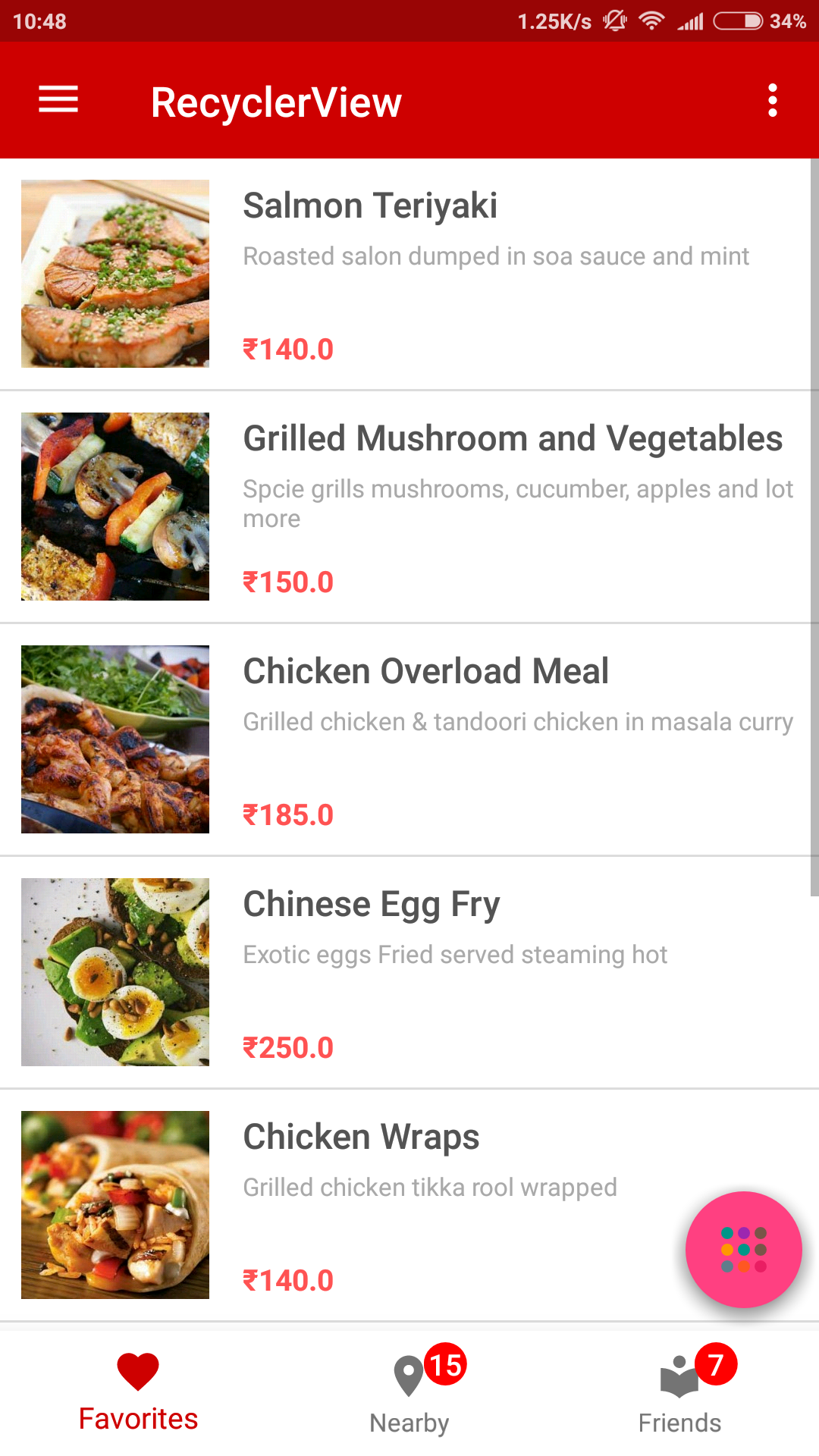This screenshot has width=819, height=1456.
Task: Open the Friends tab
Action: tap(680, 1394)
